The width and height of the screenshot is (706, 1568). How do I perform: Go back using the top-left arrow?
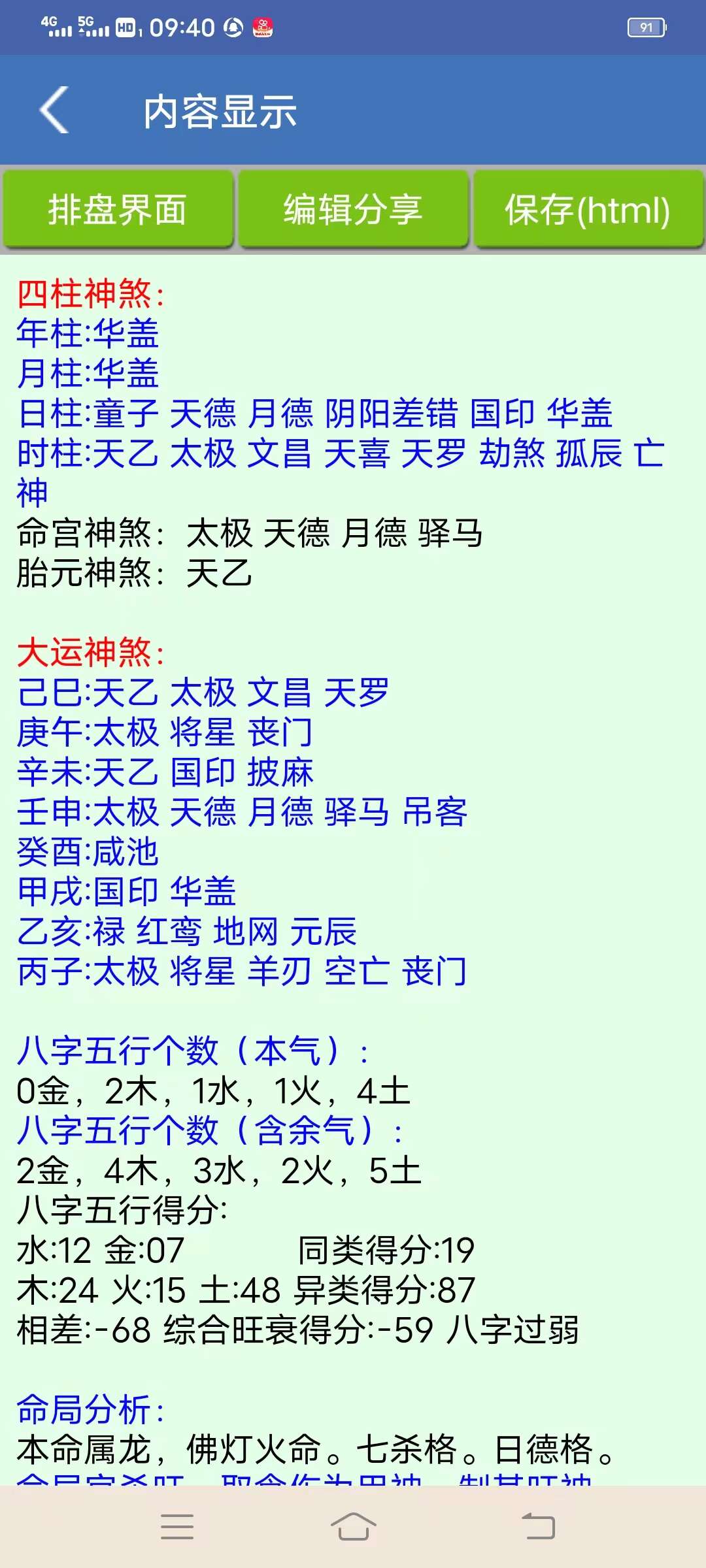pos(54,110)
